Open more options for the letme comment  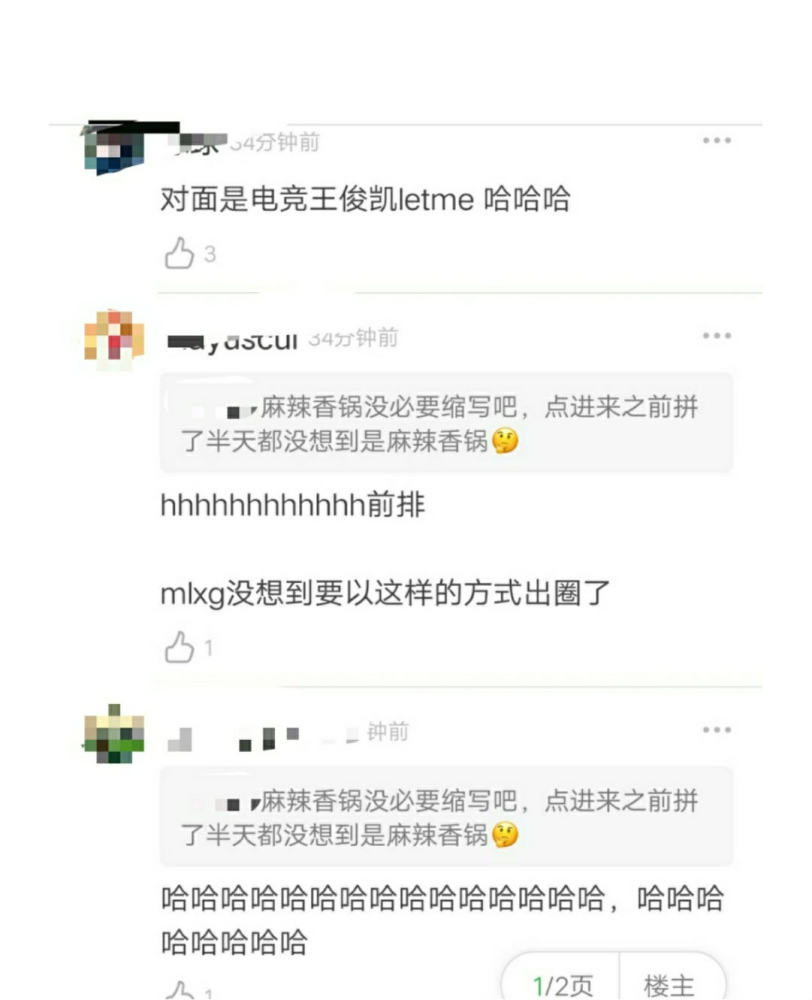point(716,141)
